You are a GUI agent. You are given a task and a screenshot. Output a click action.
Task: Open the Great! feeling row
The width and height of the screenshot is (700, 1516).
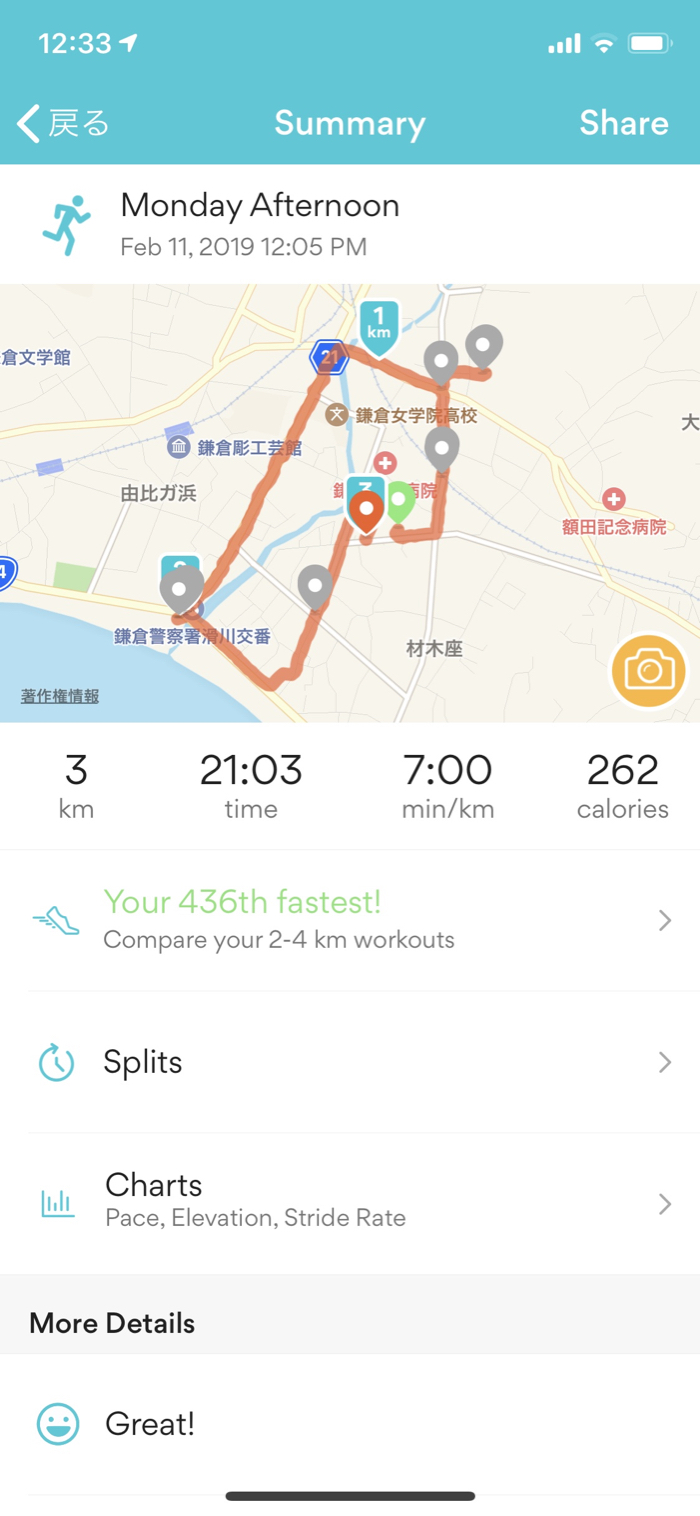click(350, 1424)
